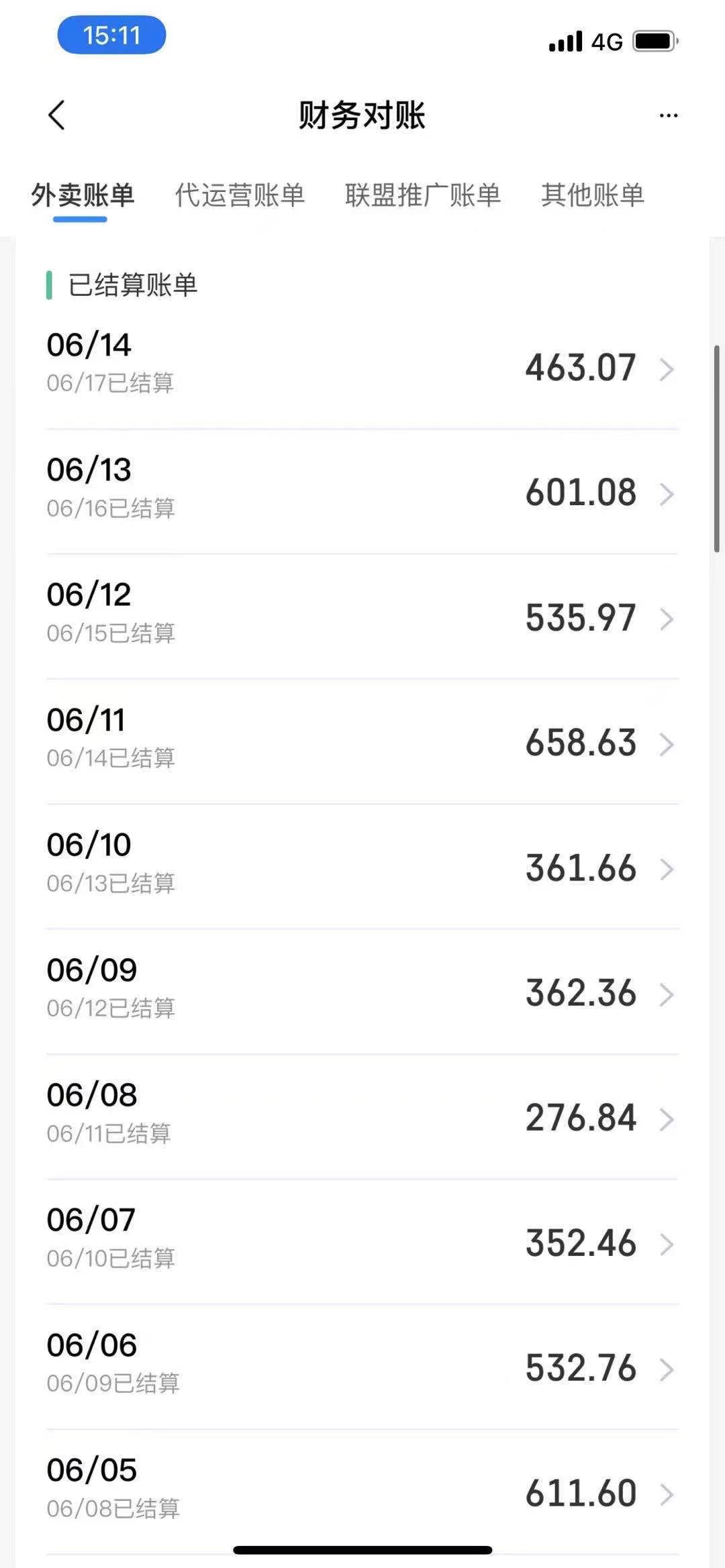Open the 06/08 bill of 276.84

(x=362, y=1117)
